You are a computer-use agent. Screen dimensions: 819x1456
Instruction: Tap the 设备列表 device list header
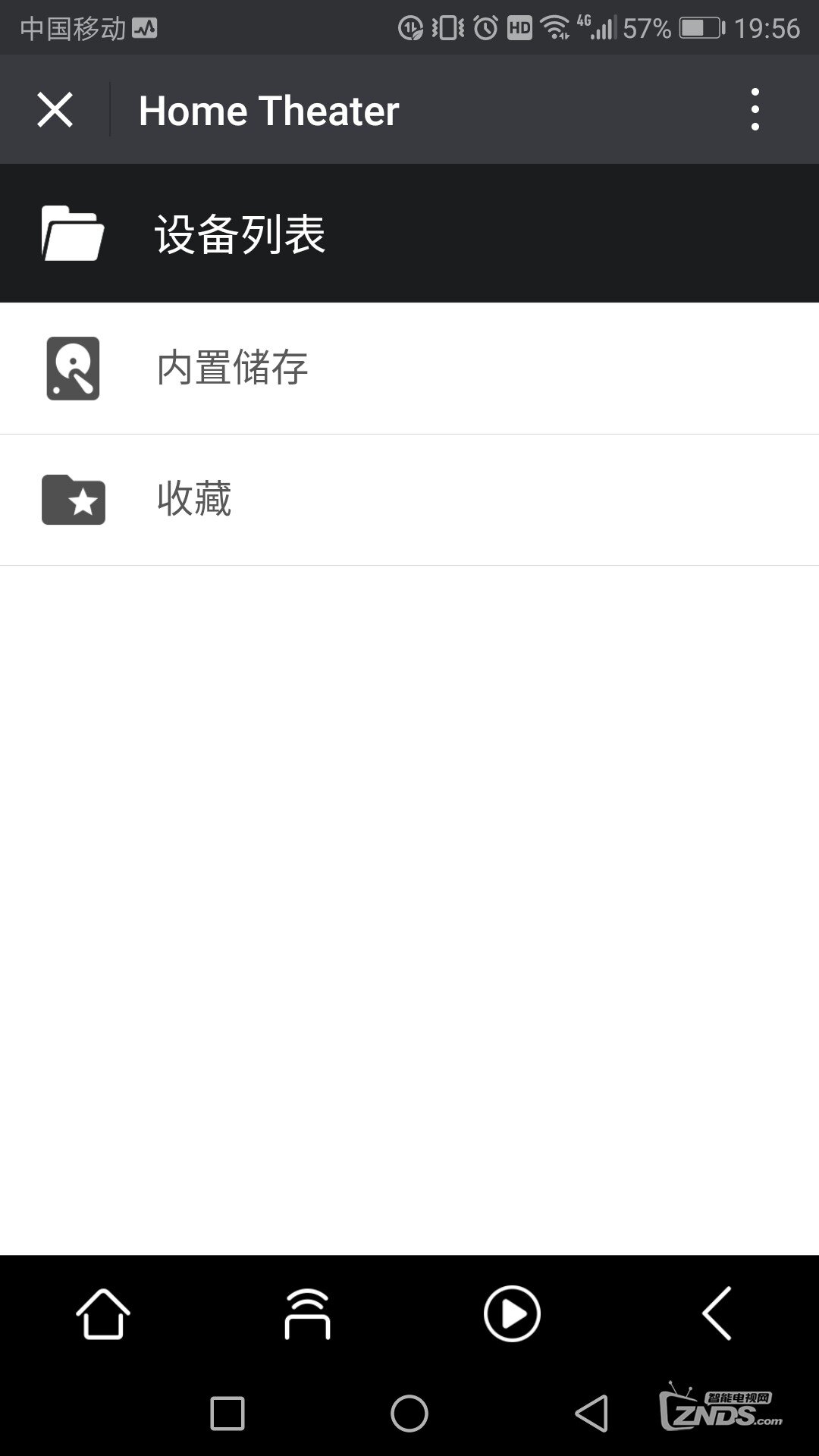409,234
